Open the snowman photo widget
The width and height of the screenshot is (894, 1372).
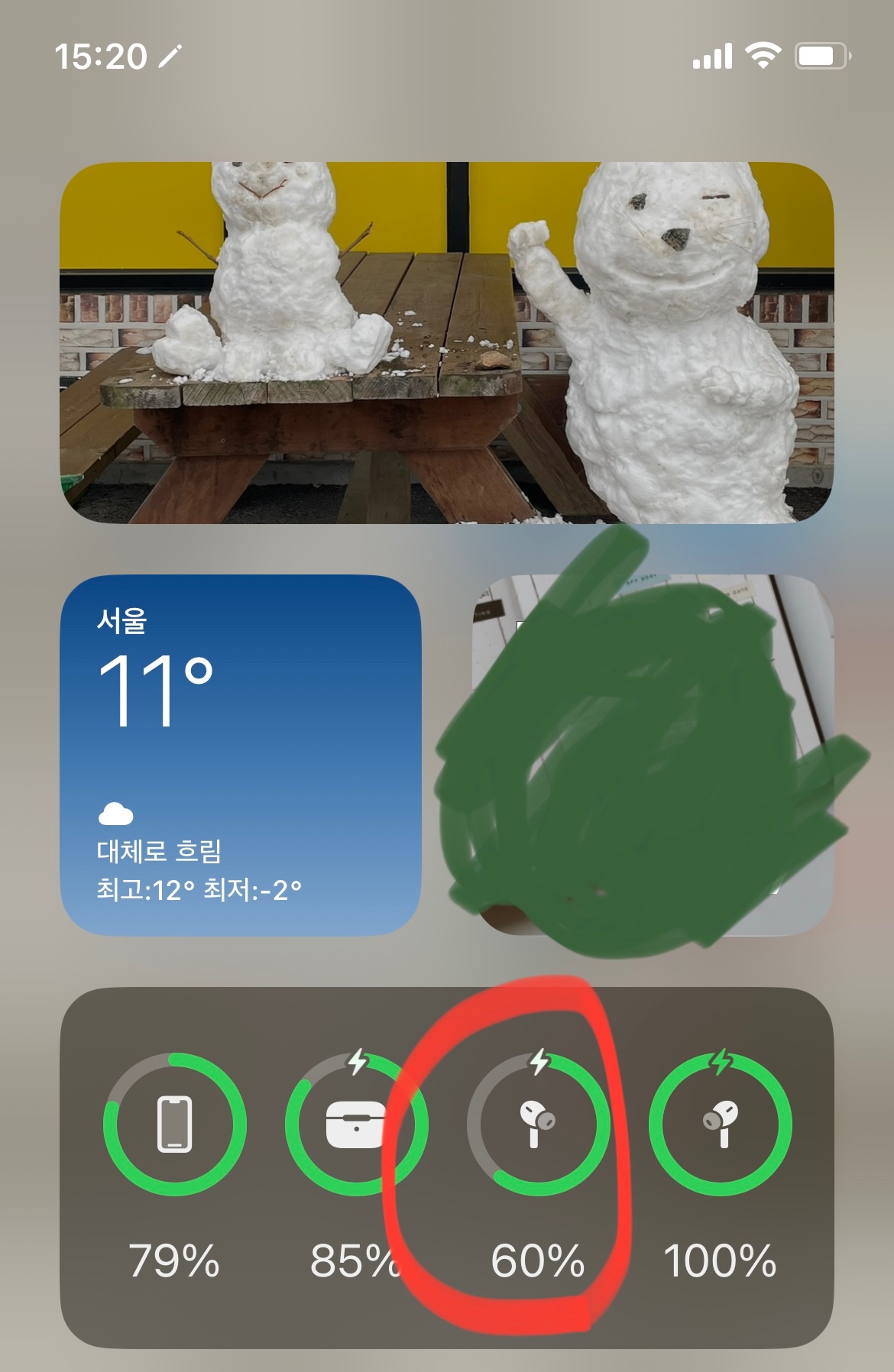click(x=446, y=342)
